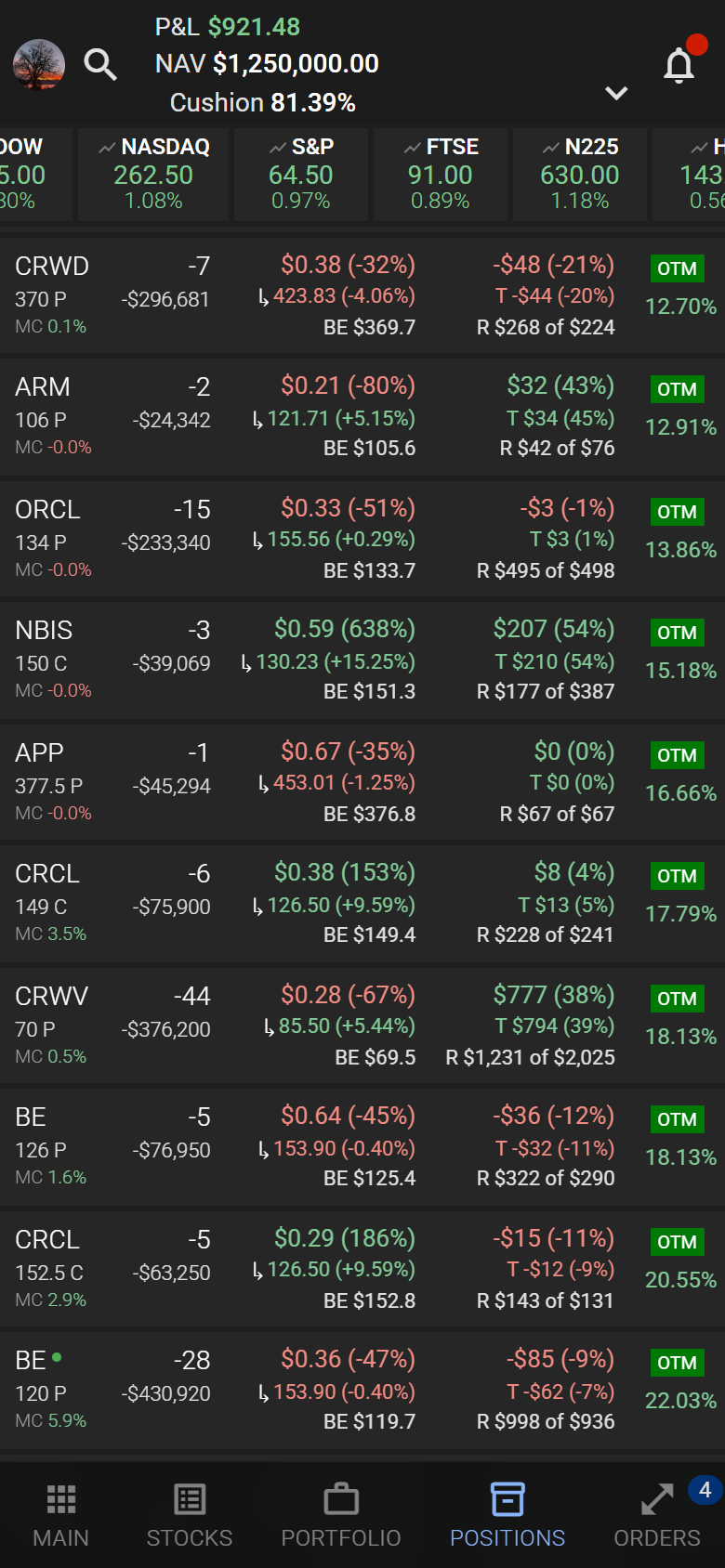
Task: Select the Cushion 81.39% readout
Action: (x=263, y=102)
